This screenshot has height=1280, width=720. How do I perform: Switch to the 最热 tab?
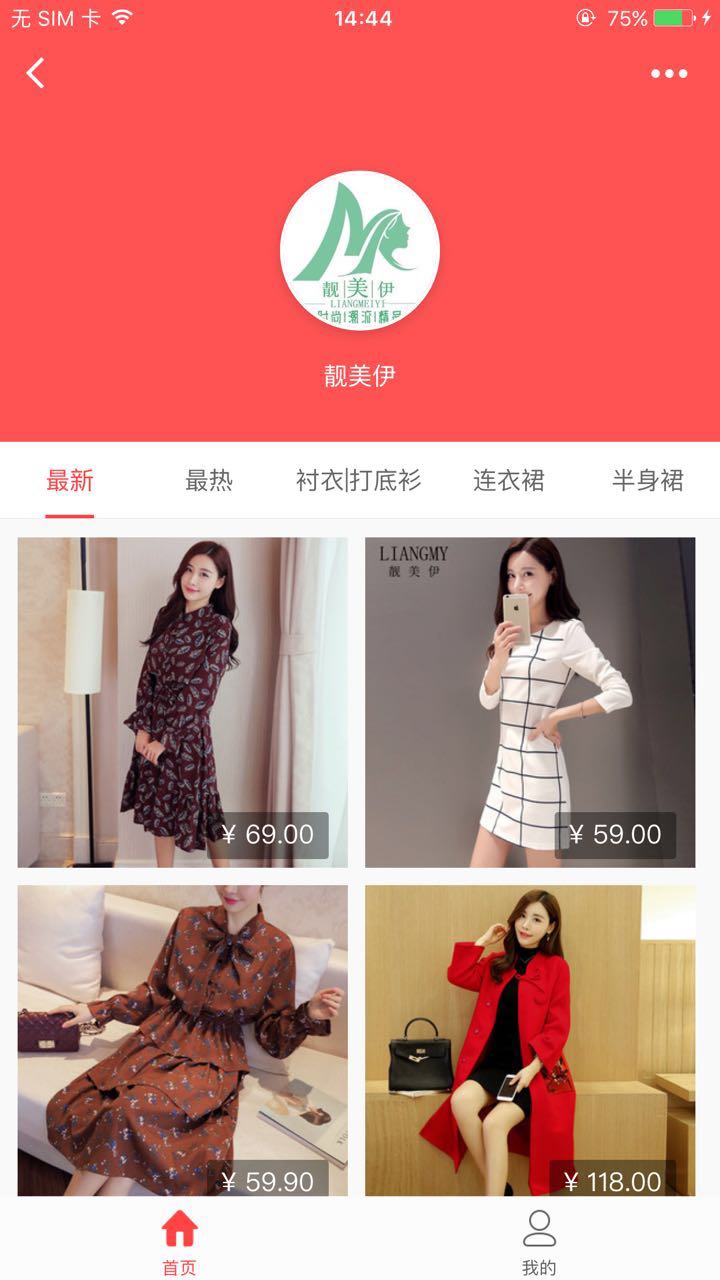tap(209, 481)
